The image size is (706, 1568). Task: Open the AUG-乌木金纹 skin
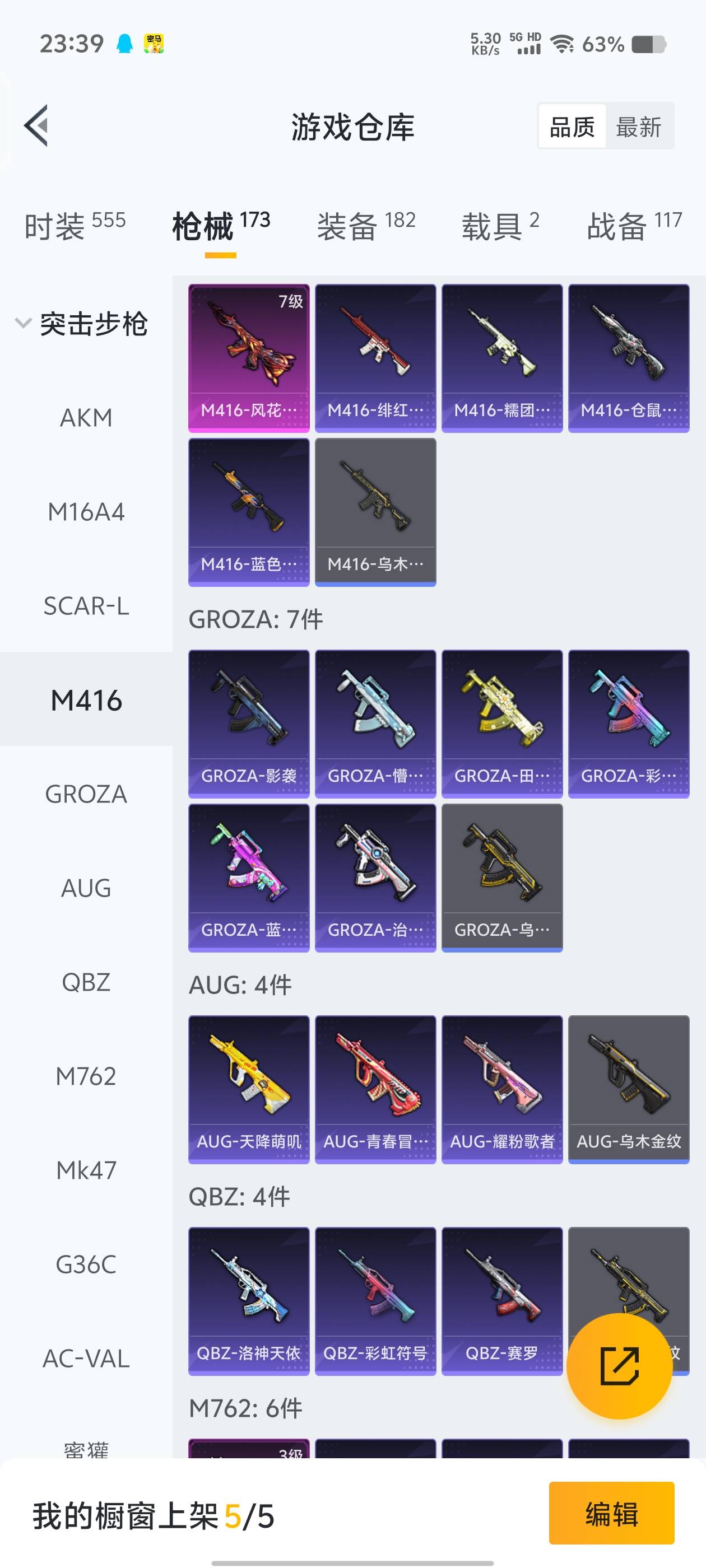pyautogui.click(x=629, y=1089)
